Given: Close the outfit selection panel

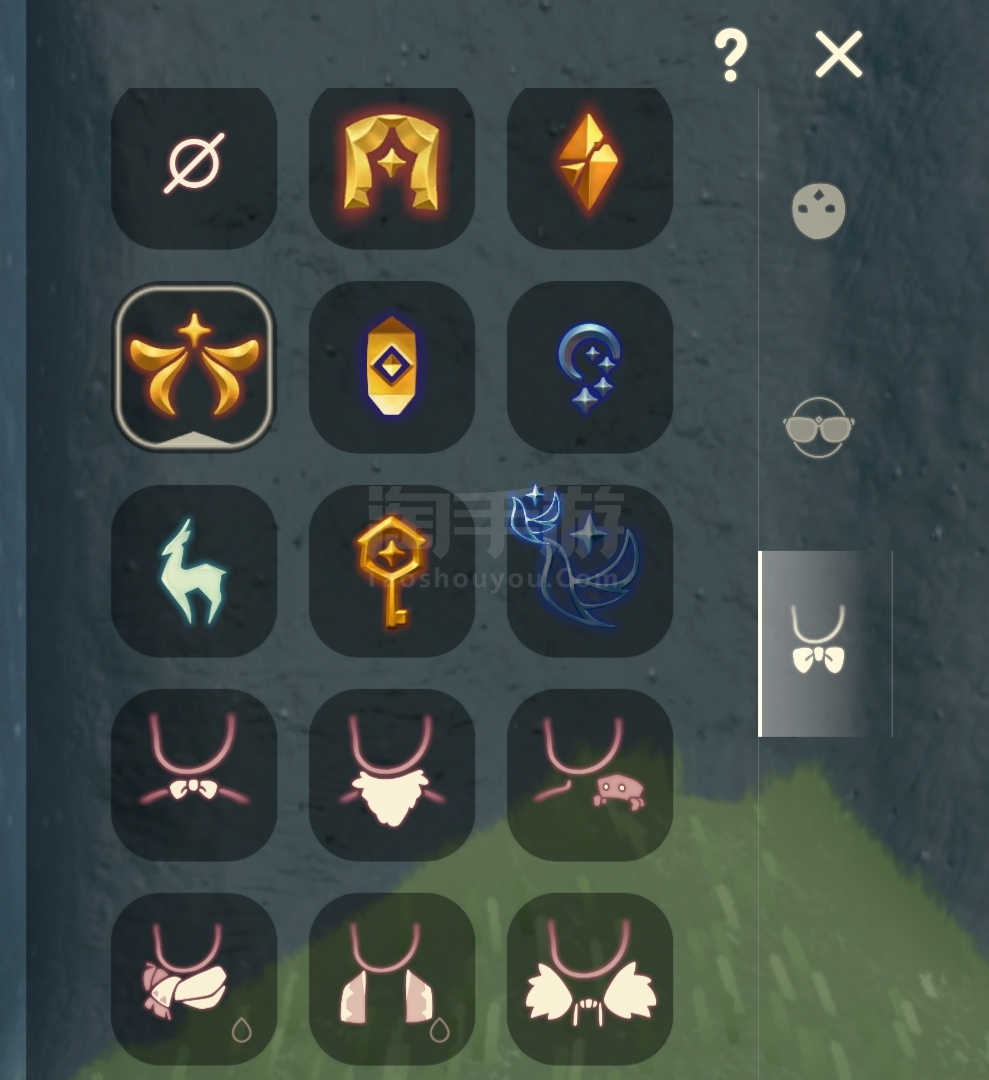Looking at the screenshot, I should 838,54.
